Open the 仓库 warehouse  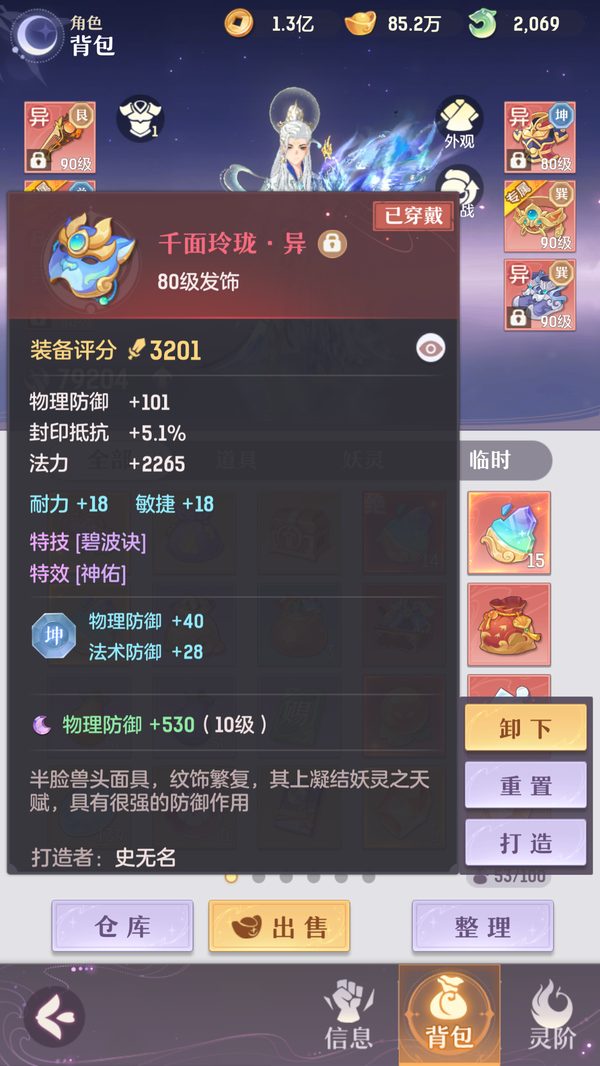pos(122,926)
